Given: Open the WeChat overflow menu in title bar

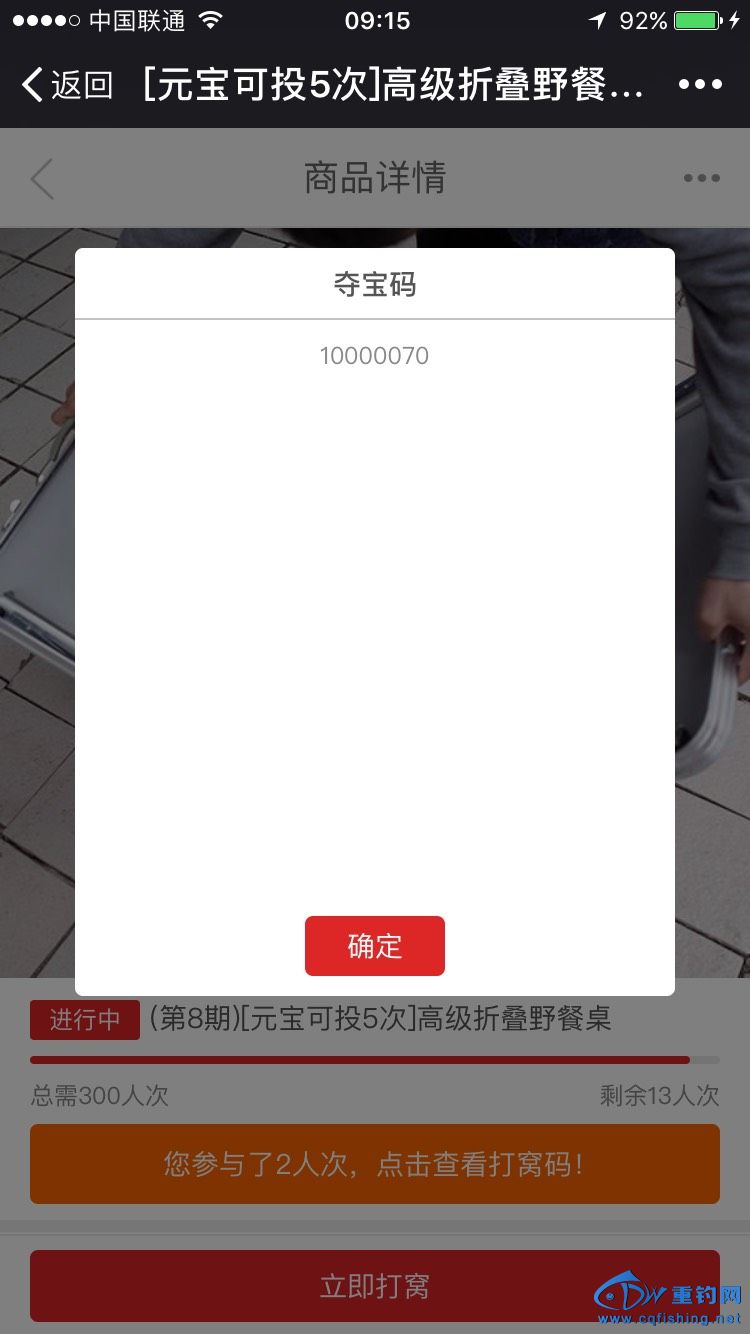Looking at the screenshot, I should [x=700, y=85].
